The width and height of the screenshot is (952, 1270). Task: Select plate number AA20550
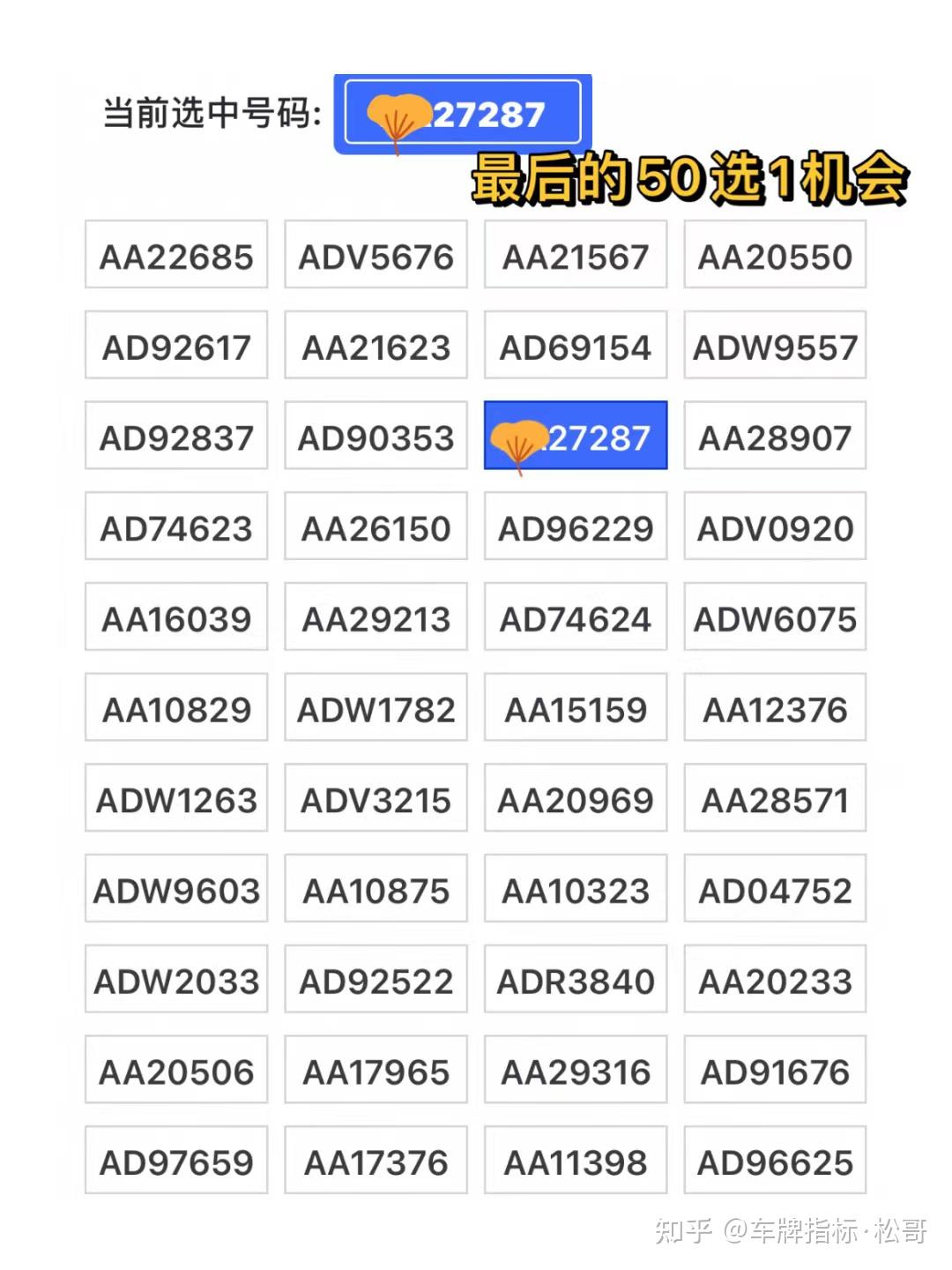(774, 256)
